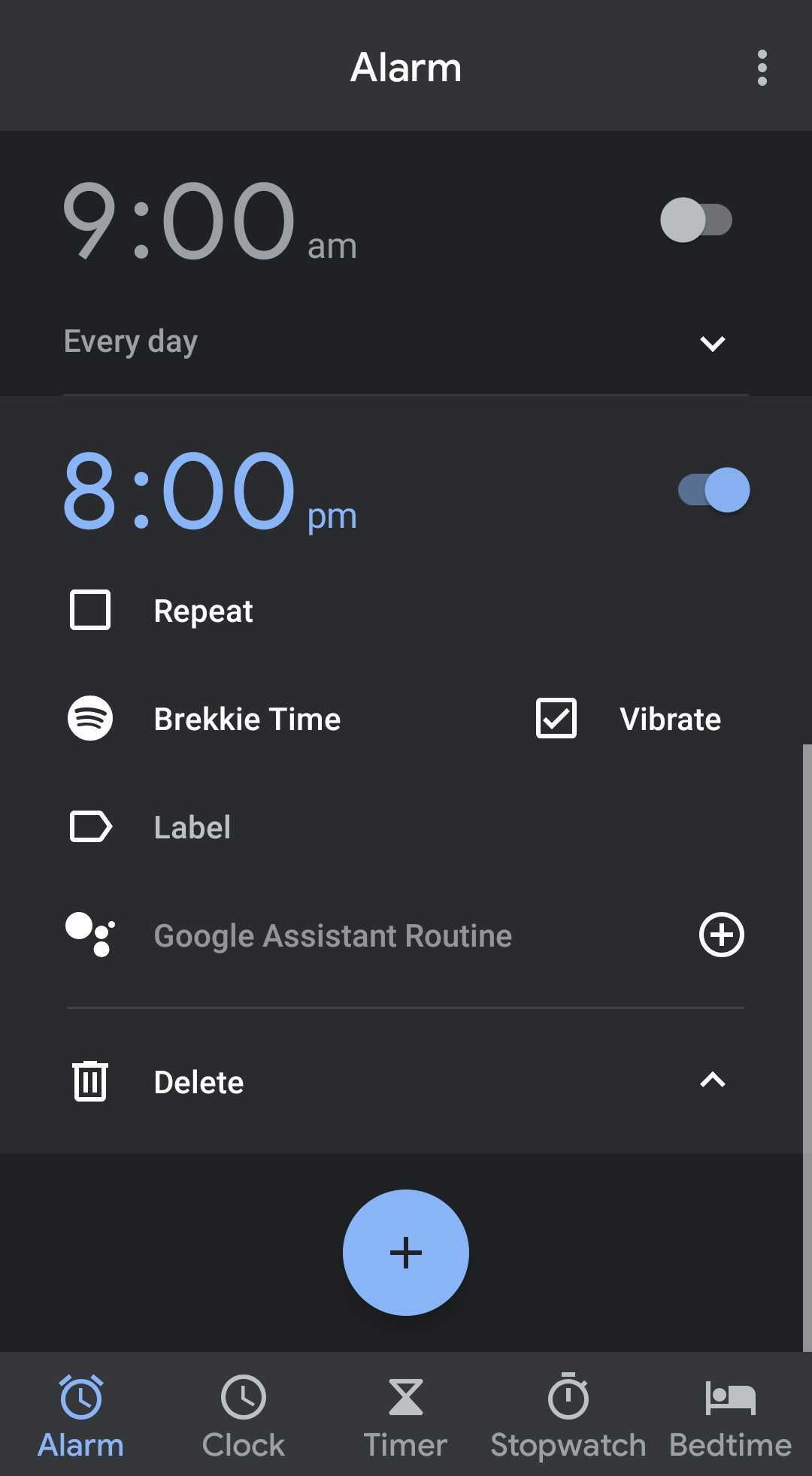The height and width of the screenshot is (1476, 812).
Task: Check the Repeat checkbox
Action: coord(89,610)
